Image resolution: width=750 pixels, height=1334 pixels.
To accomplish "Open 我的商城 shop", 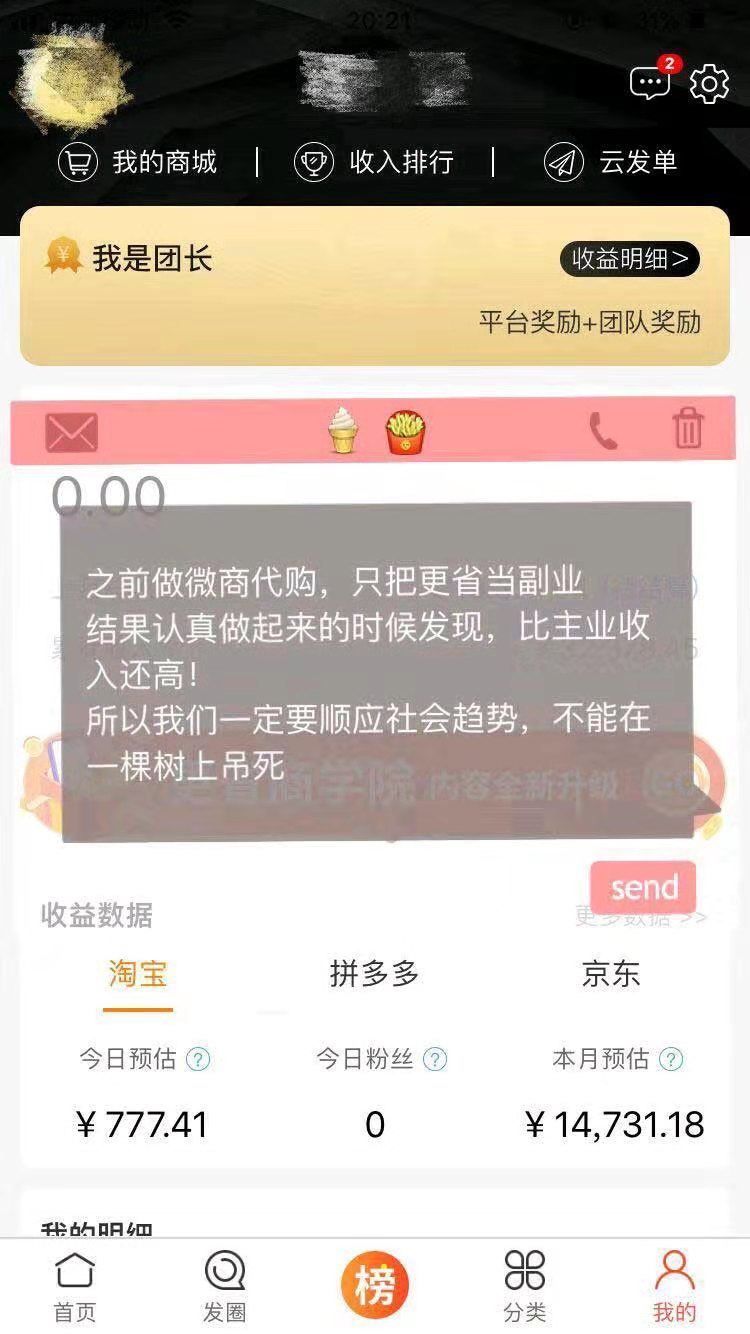I will tap(138, 162).
